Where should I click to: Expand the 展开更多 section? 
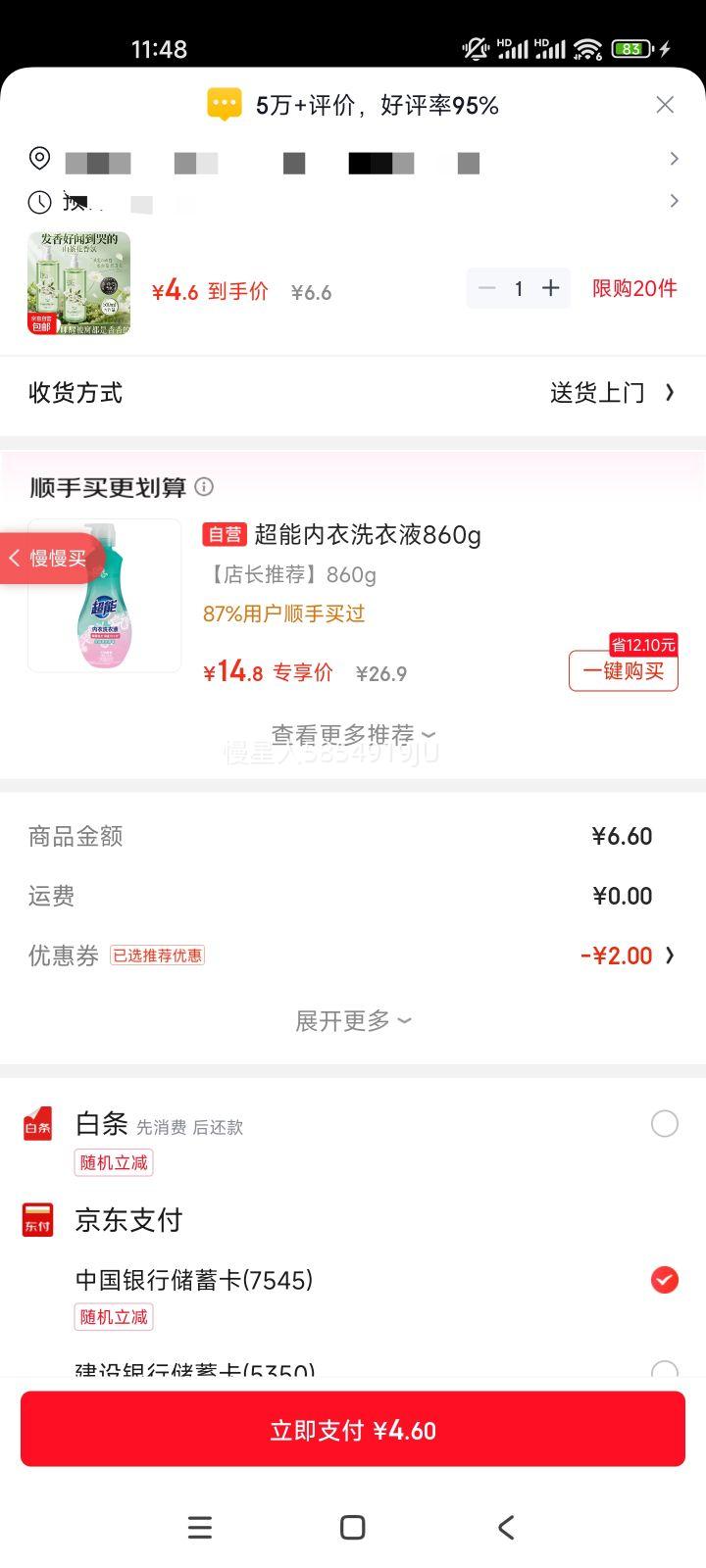click(x=352, y=1020)
